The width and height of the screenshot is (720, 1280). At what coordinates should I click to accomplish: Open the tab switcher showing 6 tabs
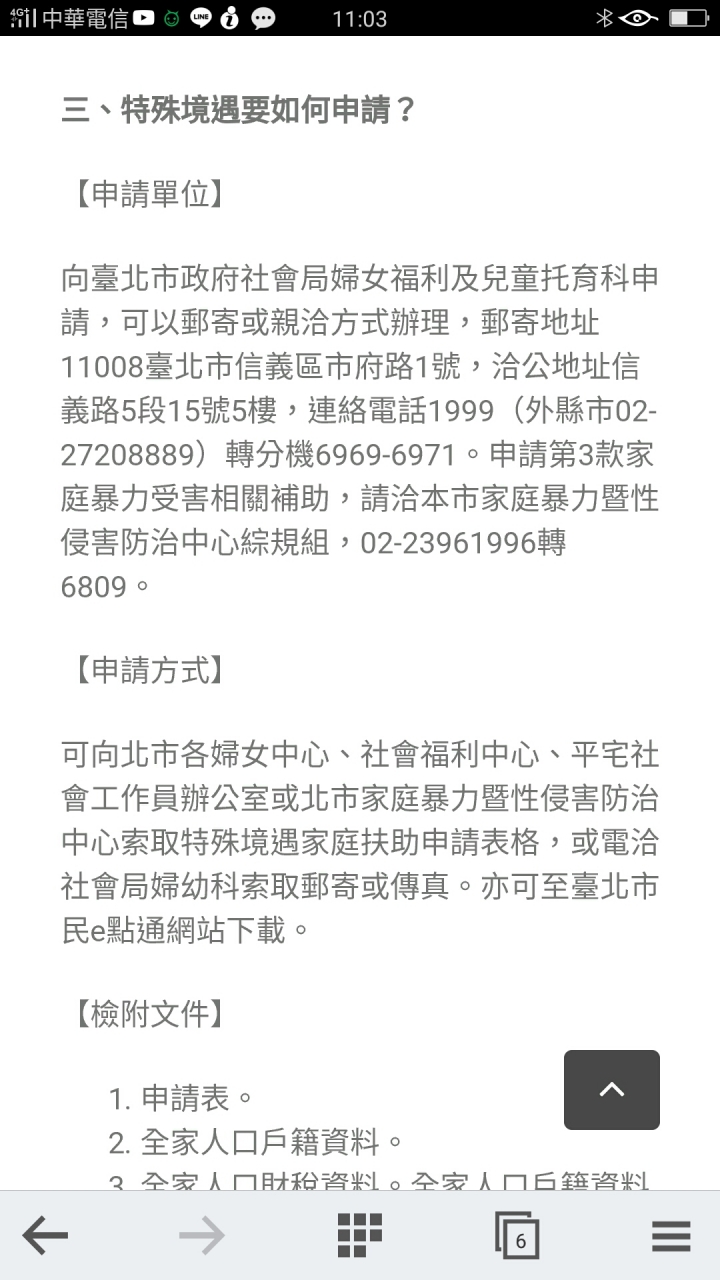coord(517,1236)
